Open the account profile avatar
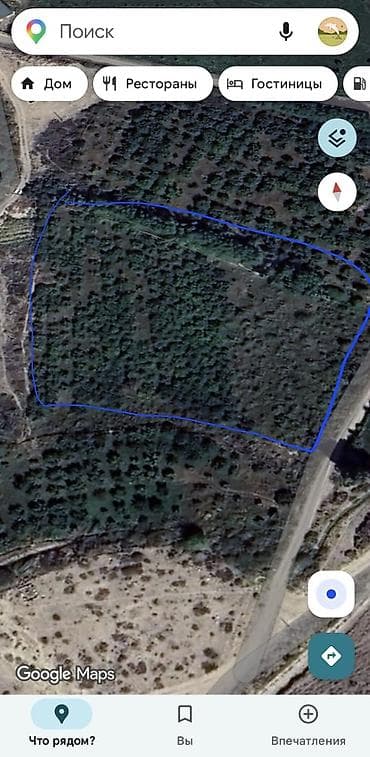The image size is (370, 757). click(x=333, y=32)
